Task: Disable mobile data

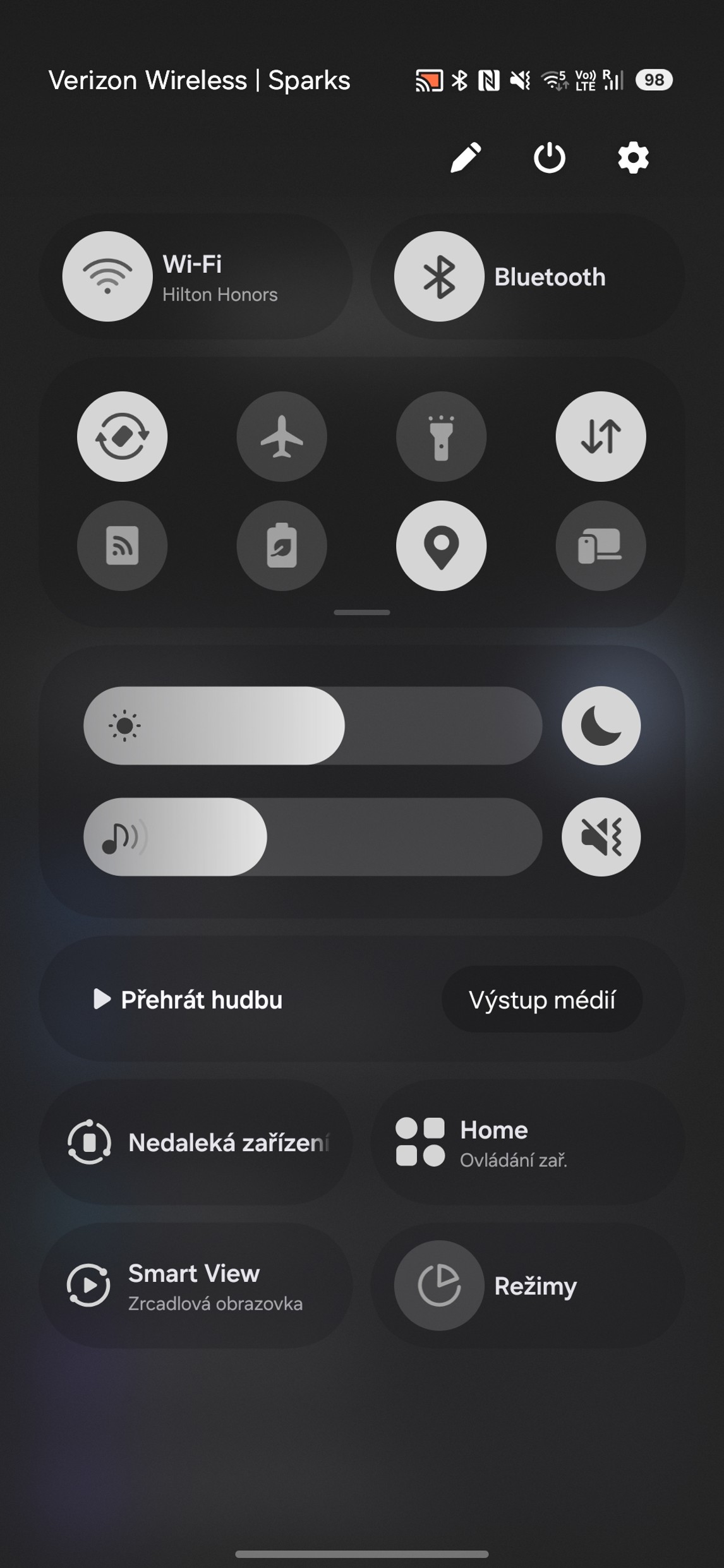Action: (600, 436)
